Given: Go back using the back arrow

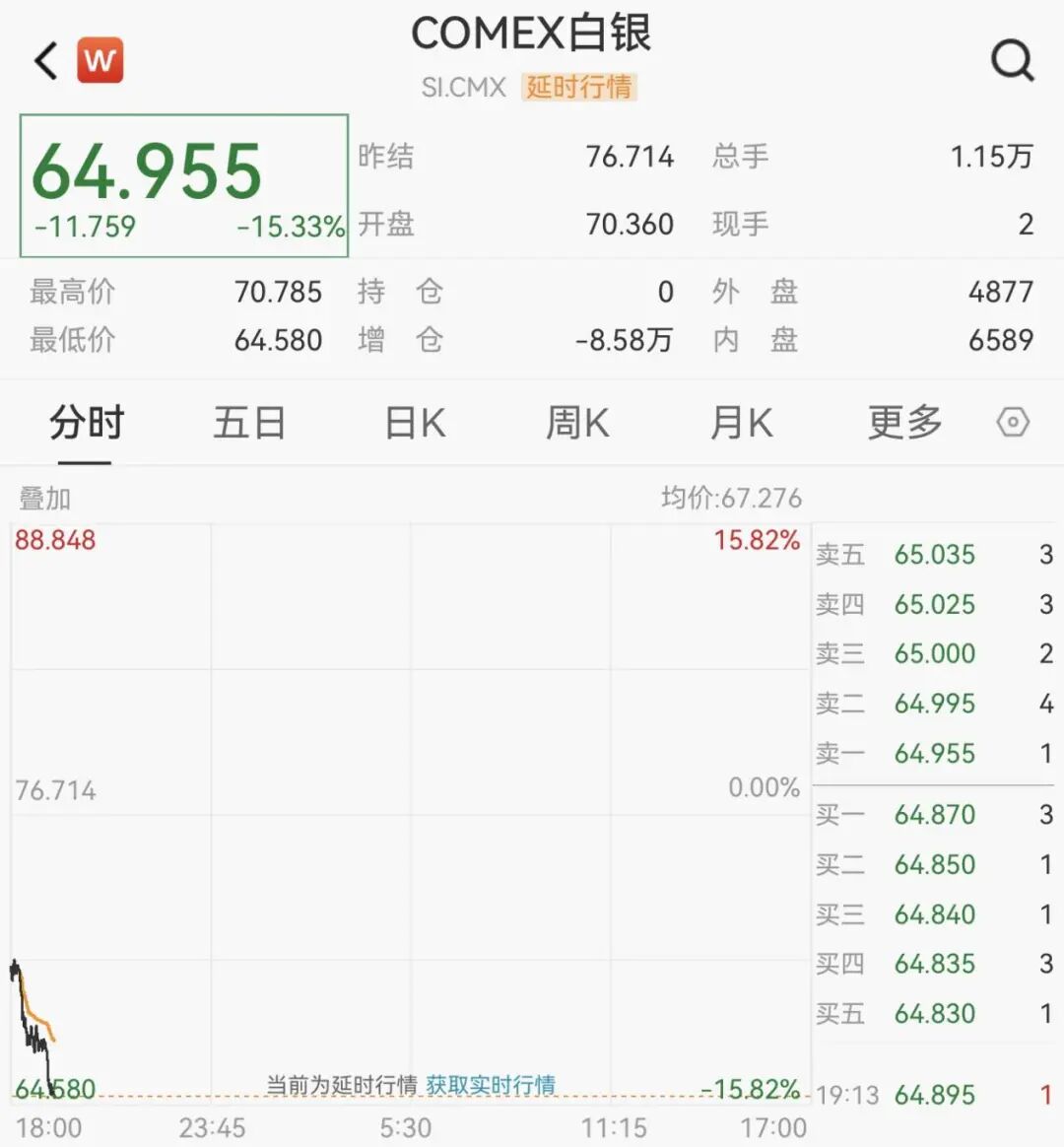Looking at the screenshot, I should (x=46, y=61).
